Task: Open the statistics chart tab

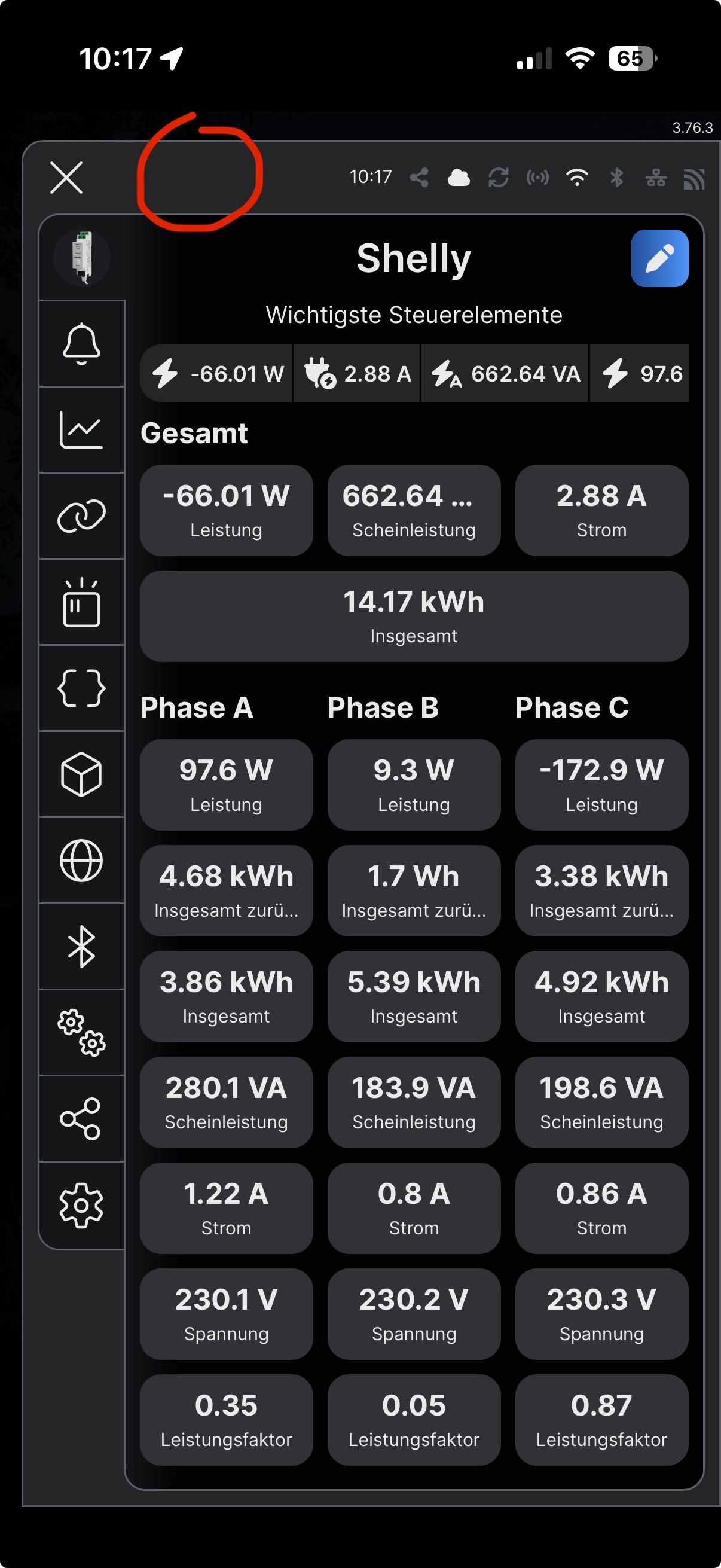Action: (81, 430)
